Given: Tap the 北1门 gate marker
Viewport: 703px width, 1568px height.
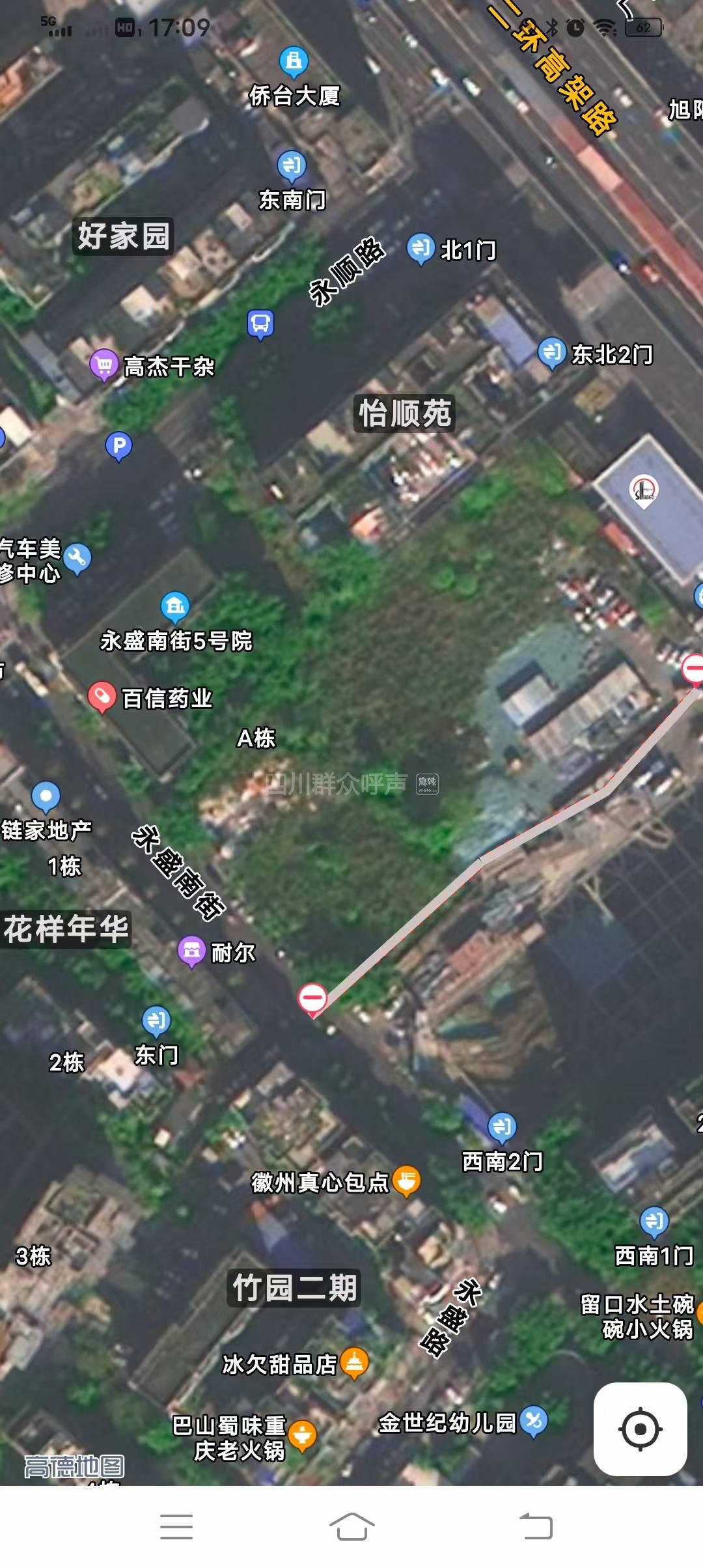Looking at the screenshot, I should click(x=420, y=248).
